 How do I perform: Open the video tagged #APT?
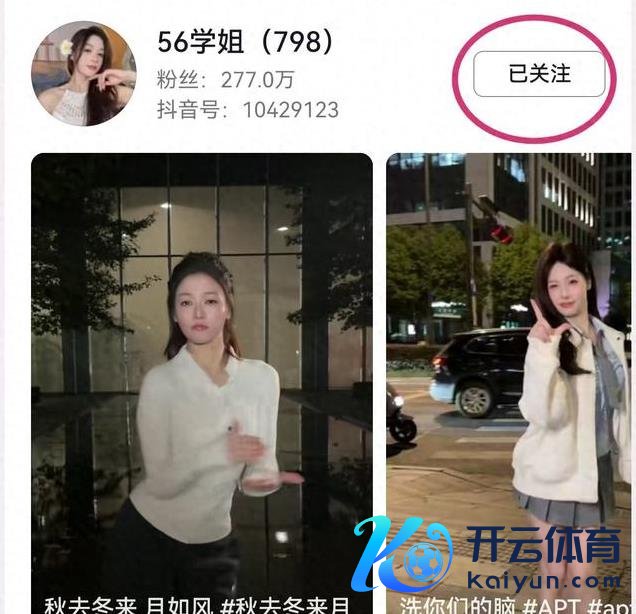pyautogui.click(x=510, y=380)
